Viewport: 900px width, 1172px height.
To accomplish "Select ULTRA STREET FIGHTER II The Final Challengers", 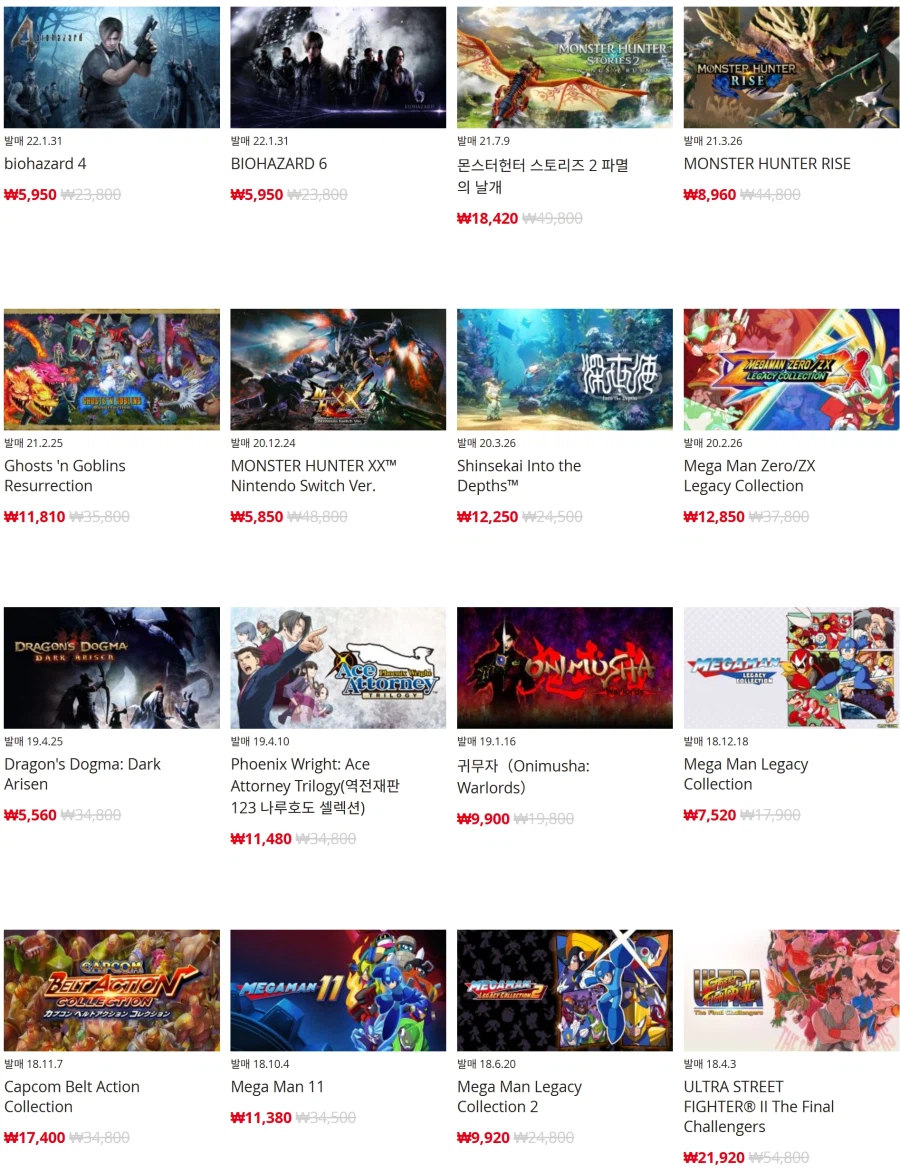I will coord(791,990).
